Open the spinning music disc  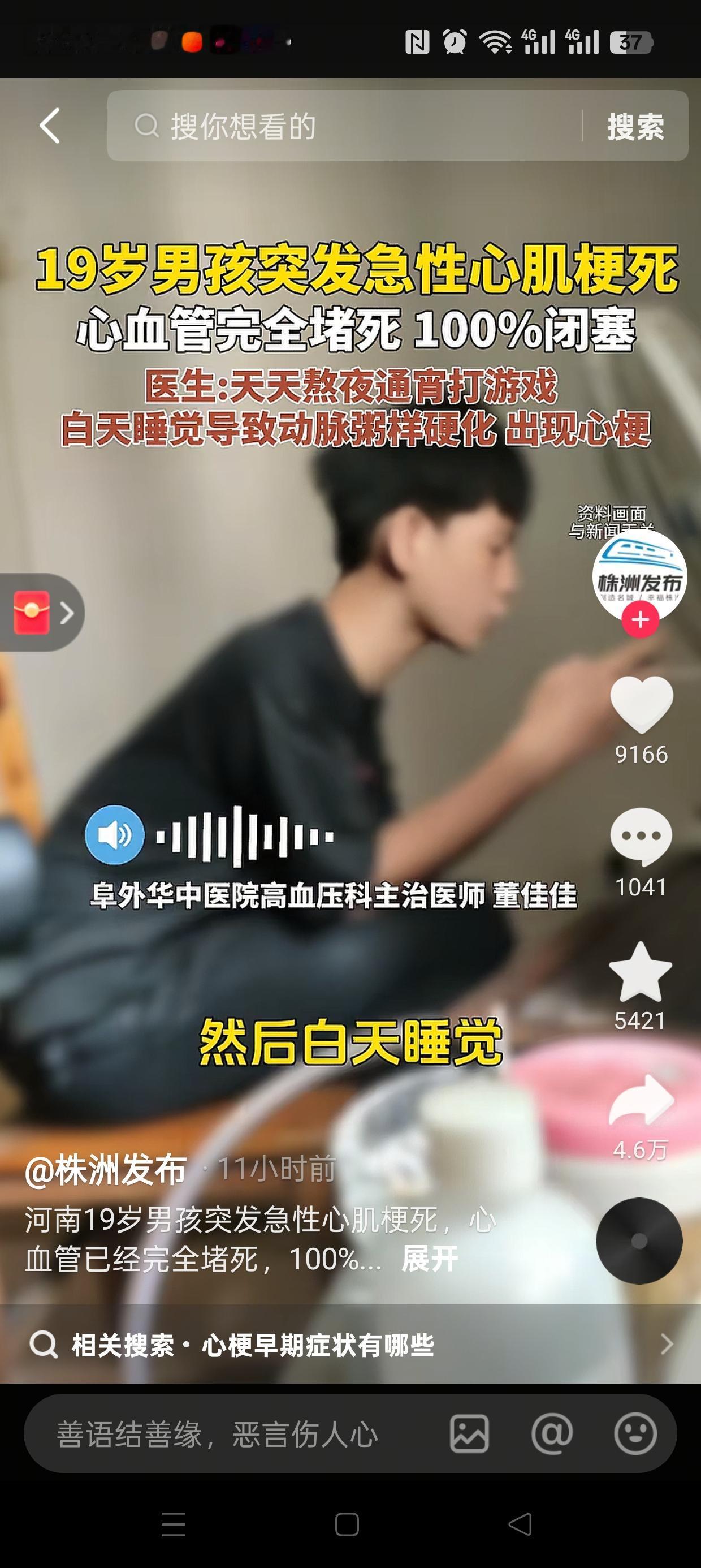(x=639, y=1240)
